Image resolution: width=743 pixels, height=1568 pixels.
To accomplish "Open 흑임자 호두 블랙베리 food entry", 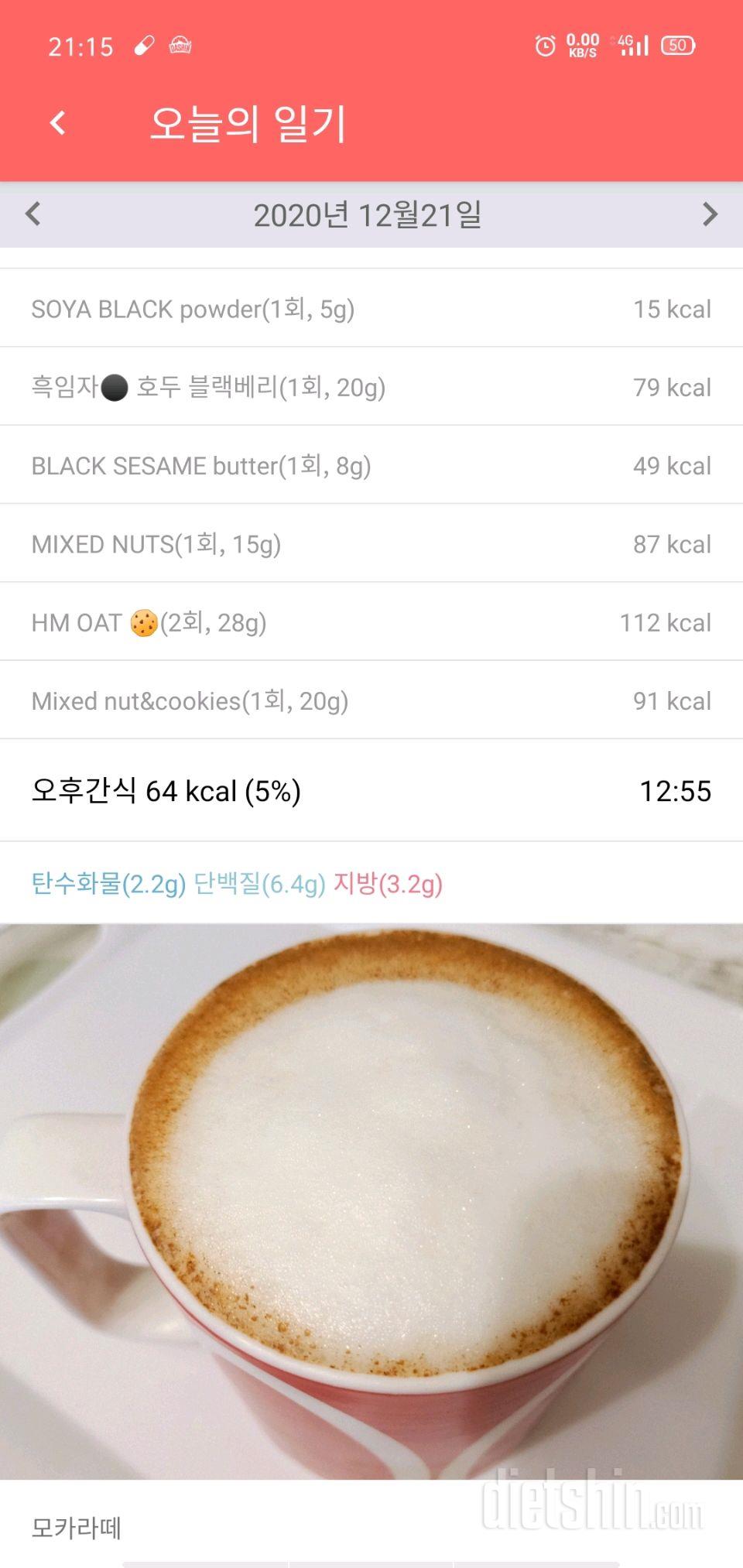I will [x=370, y=387].
